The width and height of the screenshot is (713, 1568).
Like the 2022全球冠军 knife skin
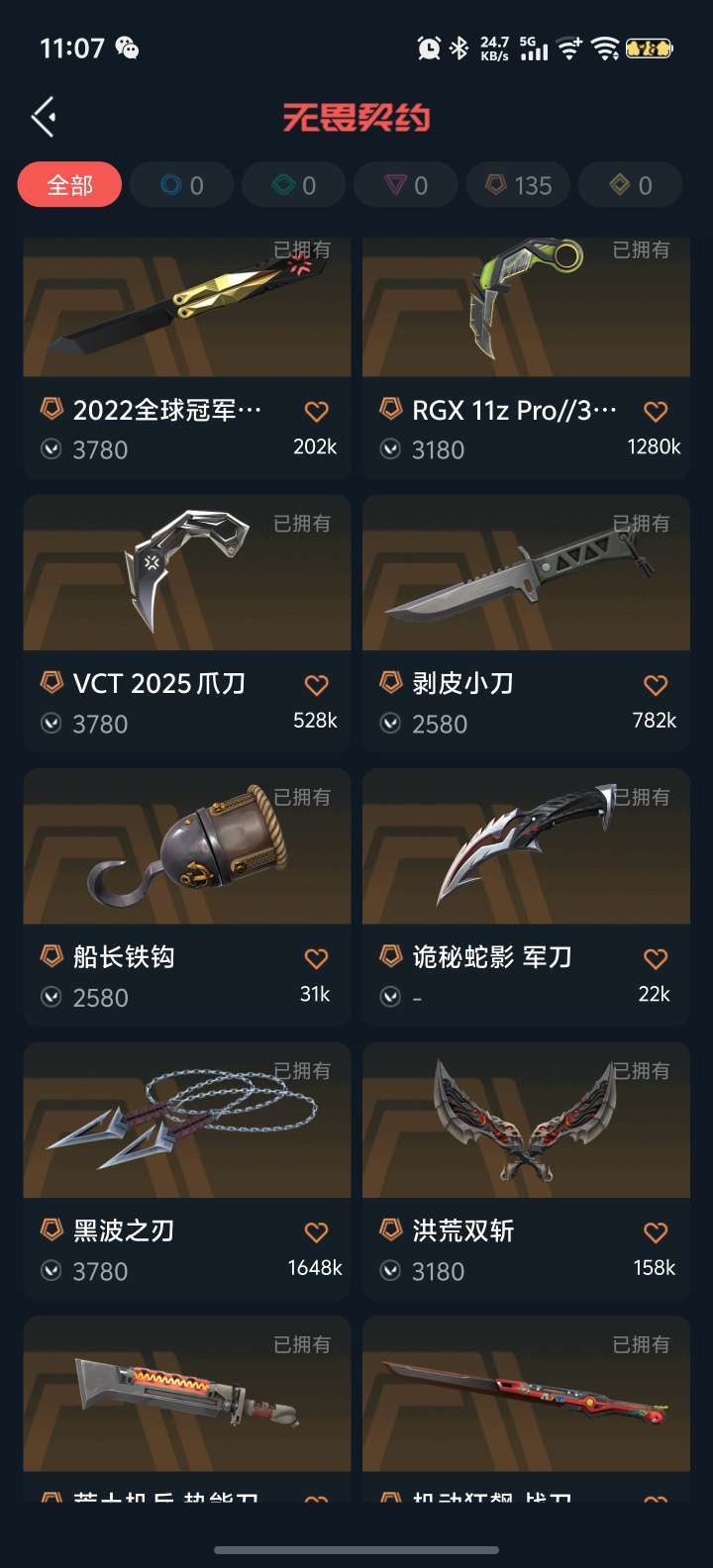coord(316,411)
